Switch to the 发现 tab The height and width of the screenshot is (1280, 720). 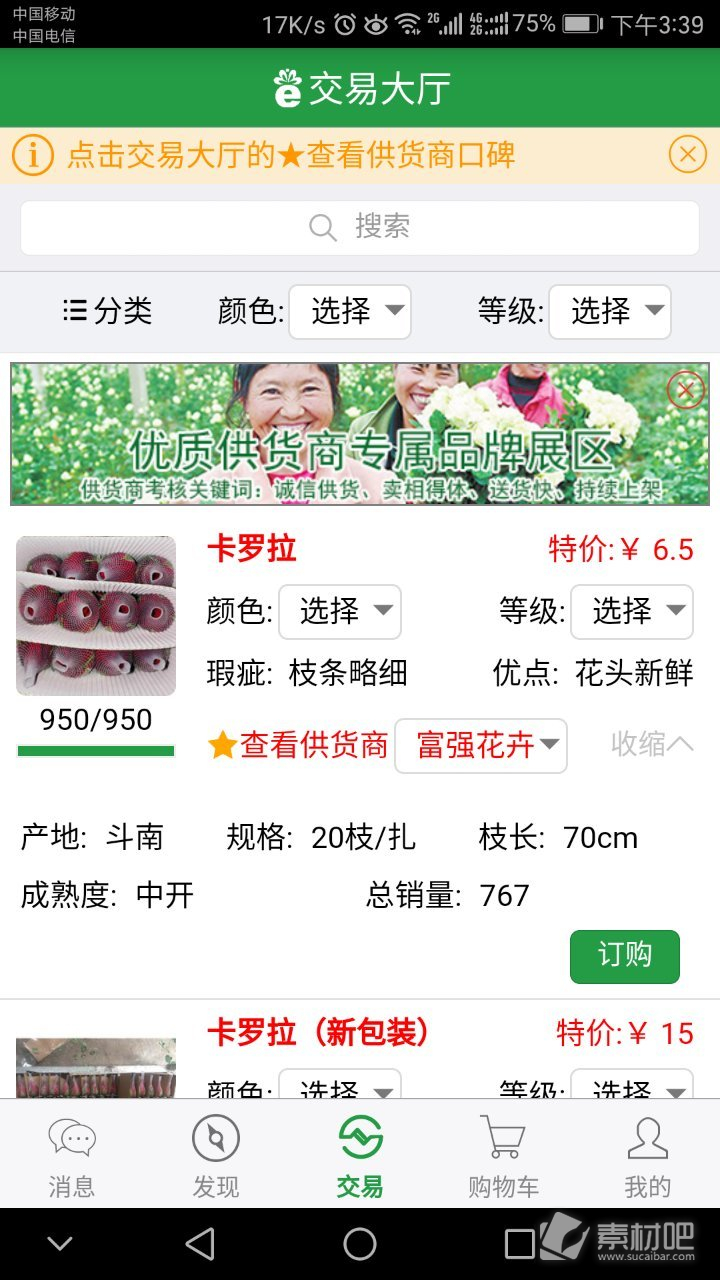[x=216, y=1157]
